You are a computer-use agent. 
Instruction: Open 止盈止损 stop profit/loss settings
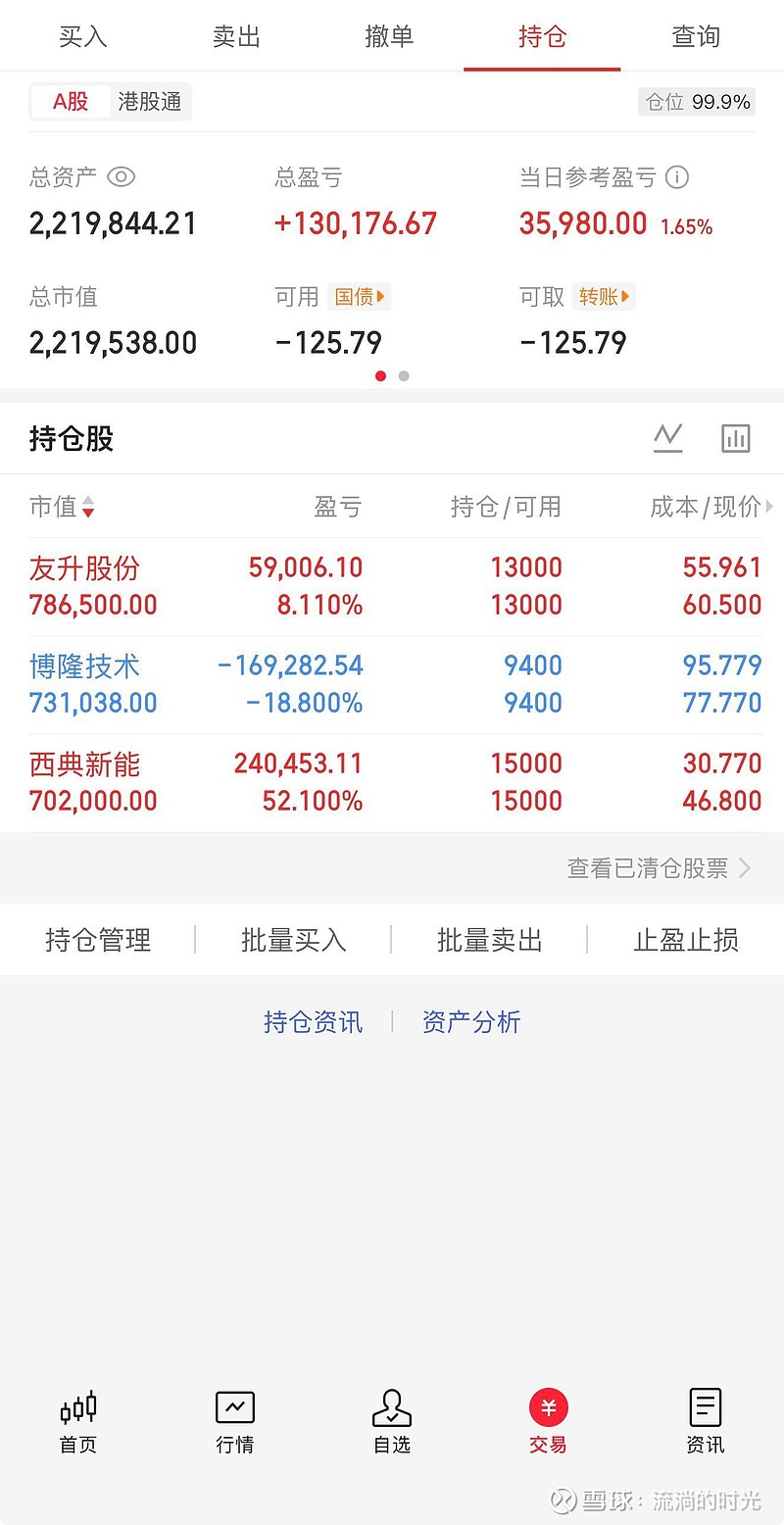pos(685,940)
